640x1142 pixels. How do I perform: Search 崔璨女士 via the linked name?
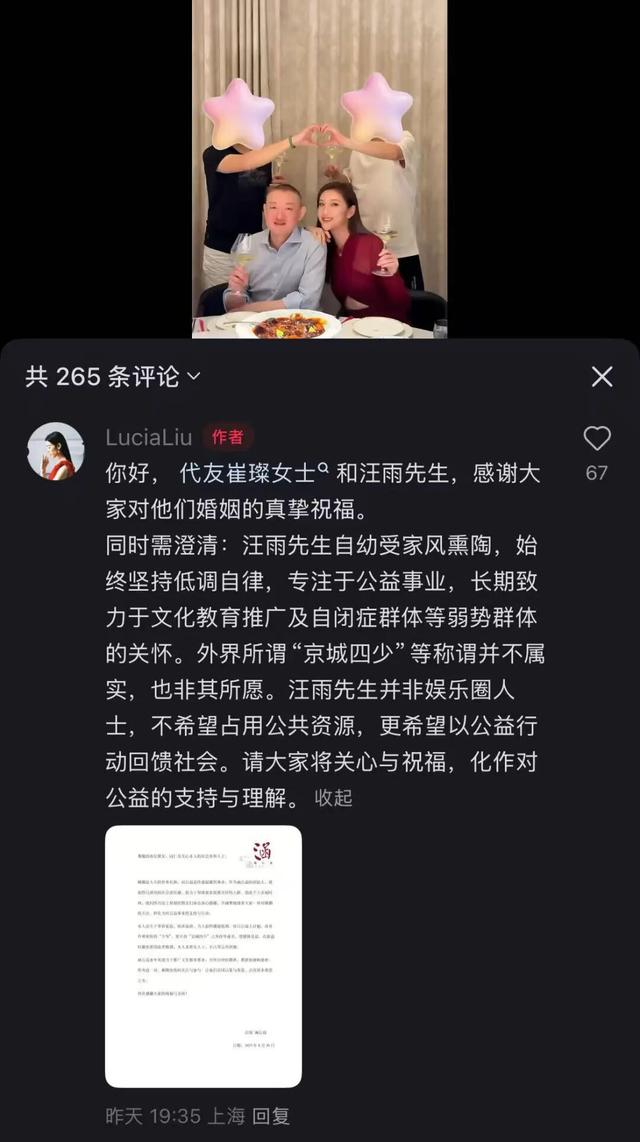click(x=271, y=472)
